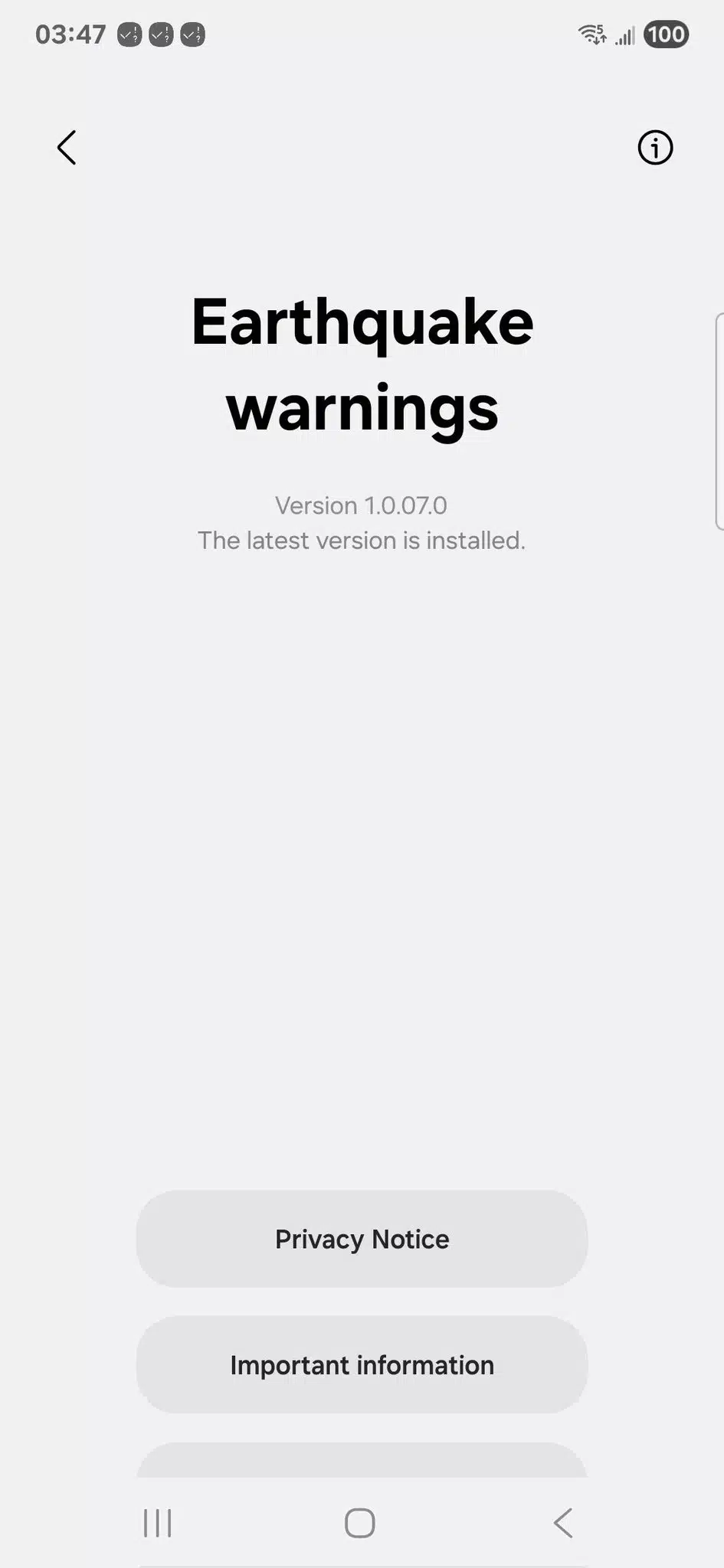Open Important information
This screenshot has height=1568, width=724.
tap(362, 1364)
